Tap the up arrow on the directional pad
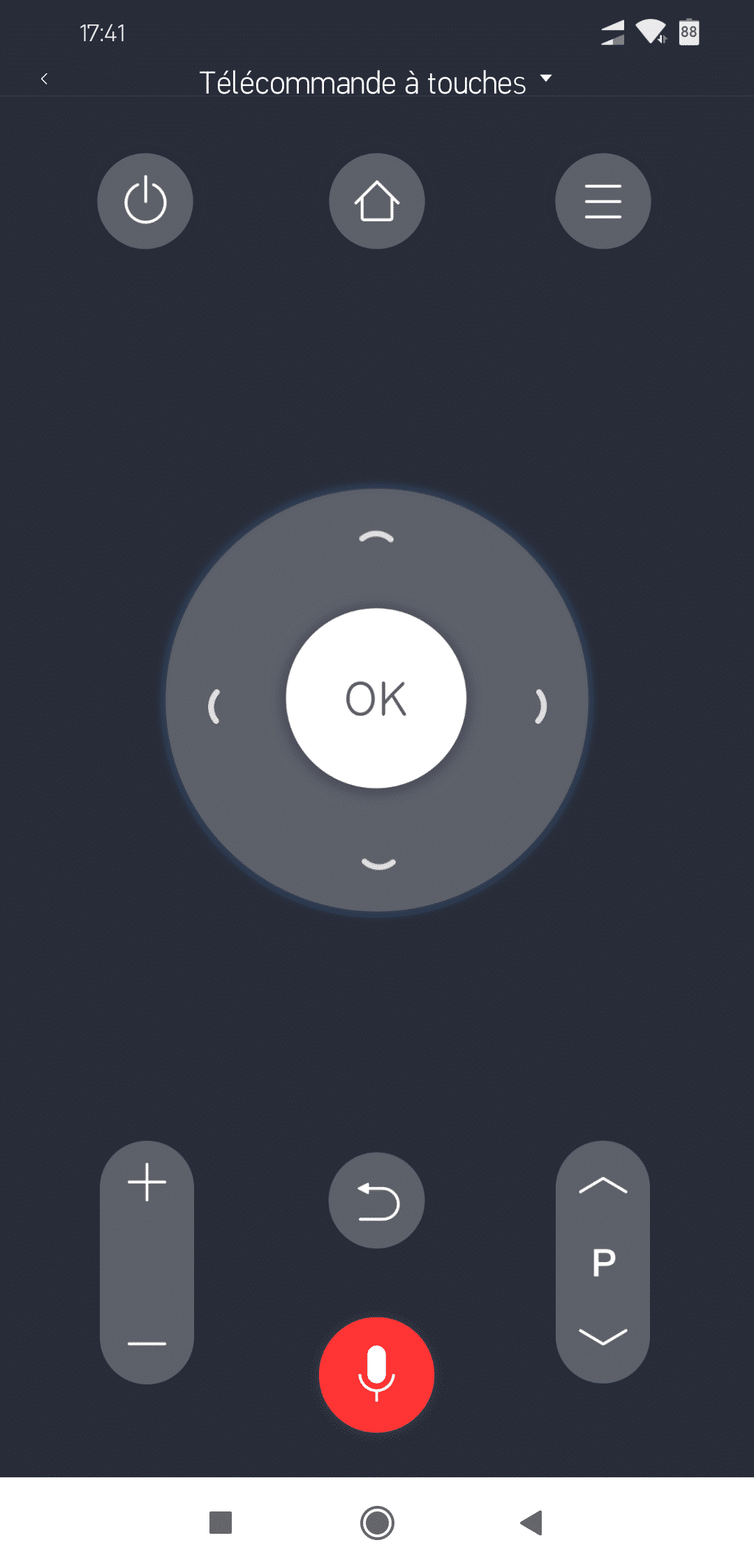This screenshot has width=754, height=1568. click(376, 538)
